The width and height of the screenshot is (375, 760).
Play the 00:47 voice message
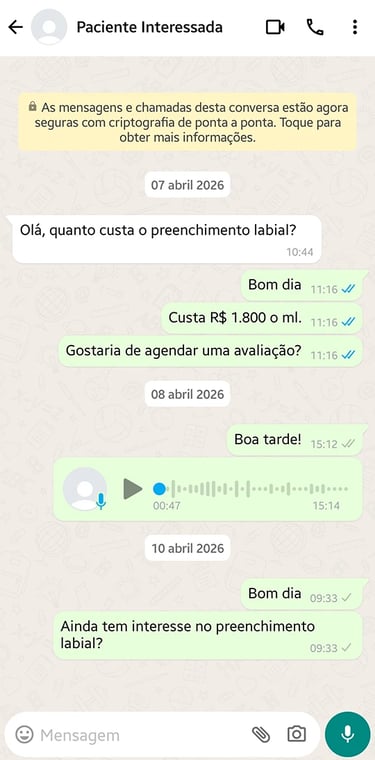pyautogui.click(x=133, y=489)
